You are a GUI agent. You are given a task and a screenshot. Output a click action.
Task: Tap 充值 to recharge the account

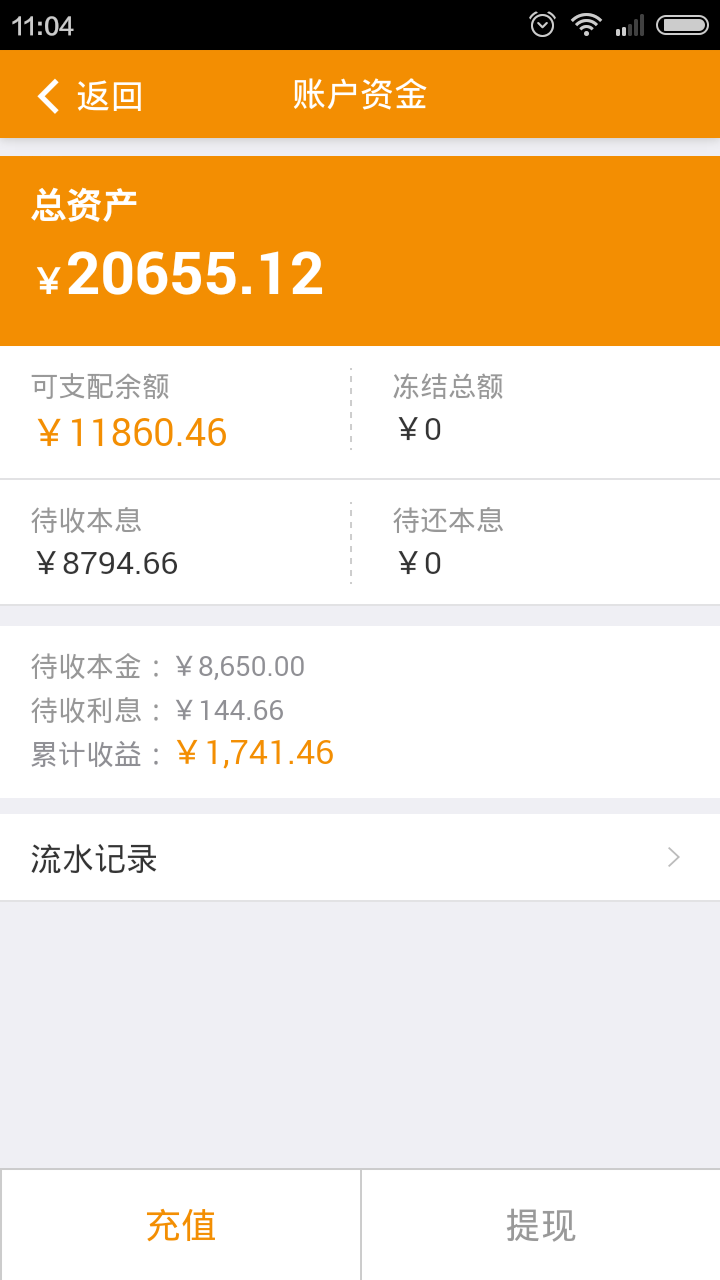(181, 1225)
